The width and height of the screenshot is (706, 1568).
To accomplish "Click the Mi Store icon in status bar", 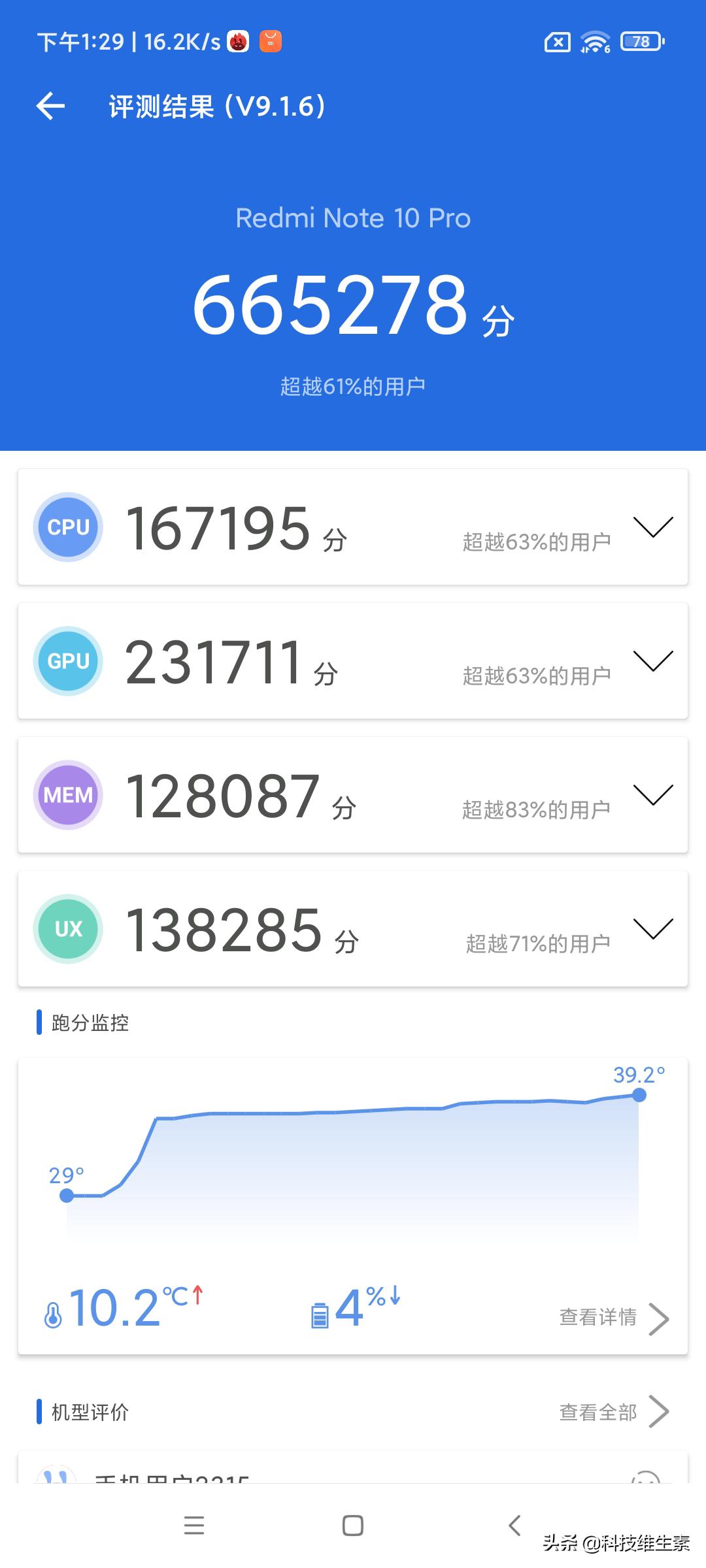I will coord(272,41).
